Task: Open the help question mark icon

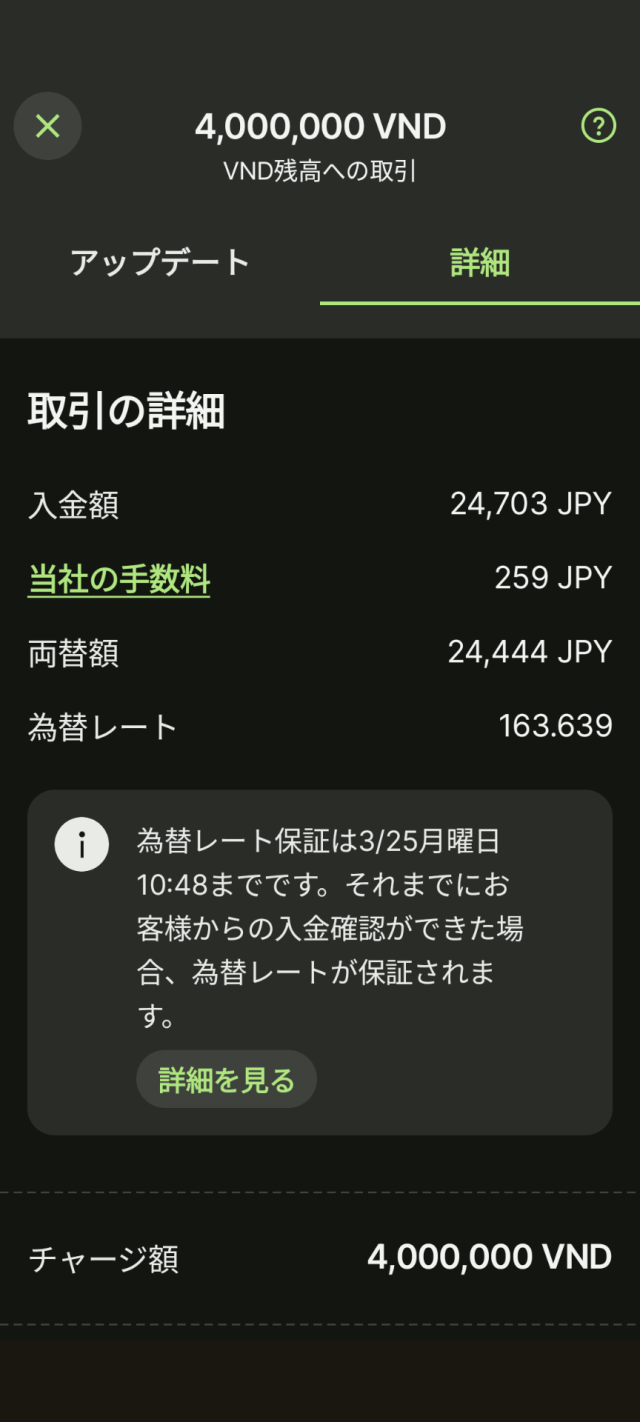Action: pos(598,126)
